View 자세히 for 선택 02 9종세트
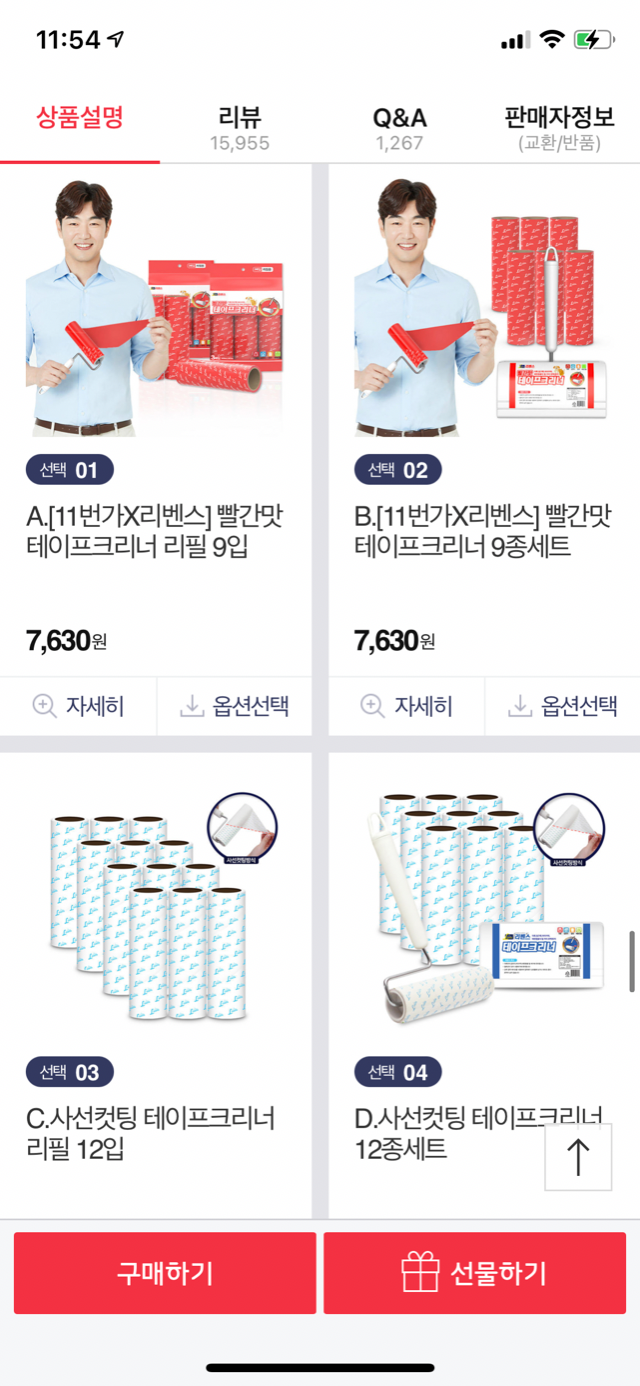640x1386 pixels. click(x=407, y=707)
